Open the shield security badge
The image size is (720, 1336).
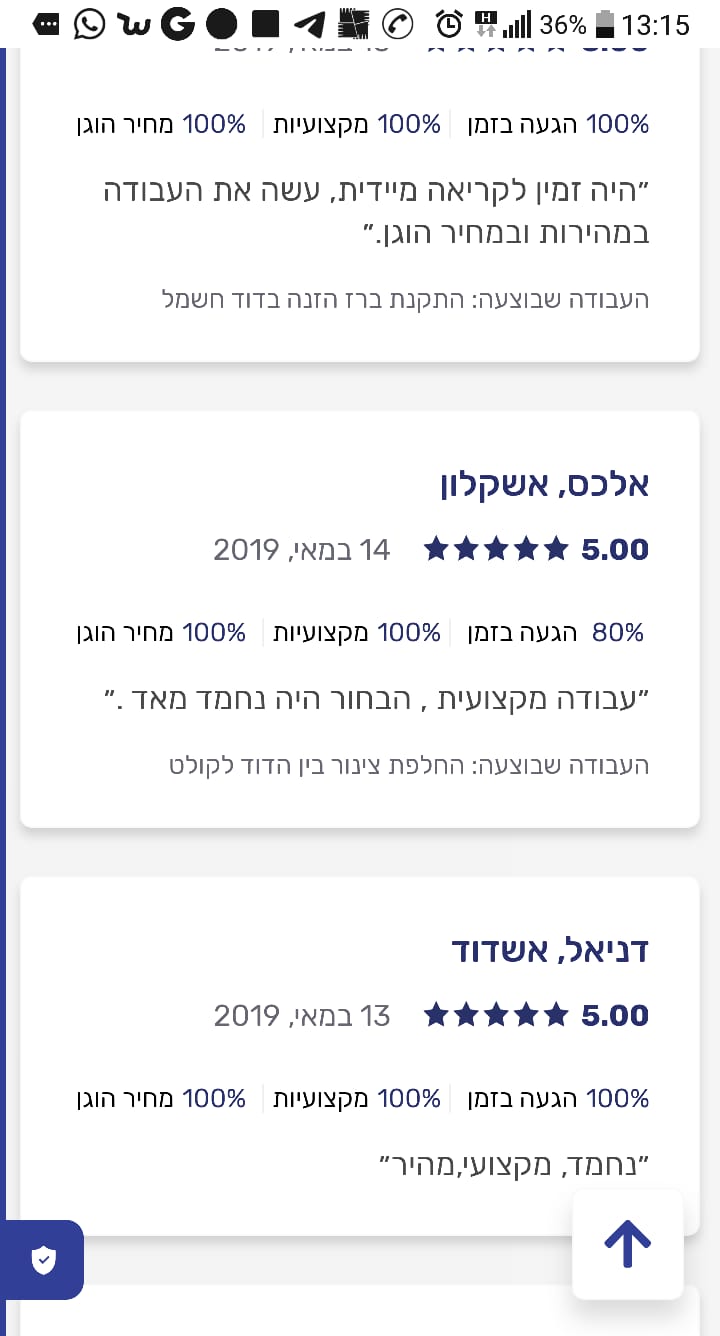(43, 1260)
